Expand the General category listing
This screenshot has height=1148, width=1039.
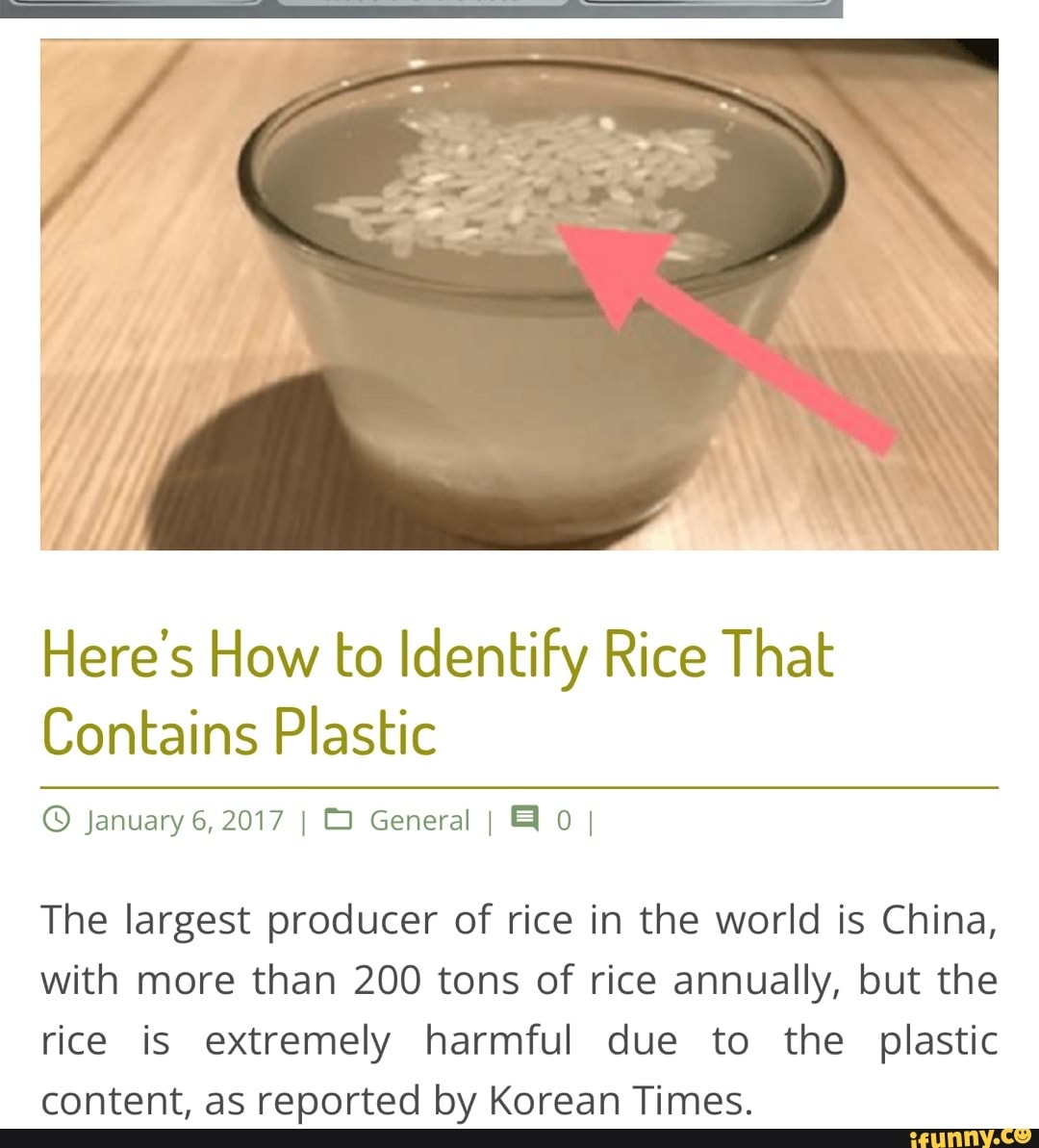418,820
